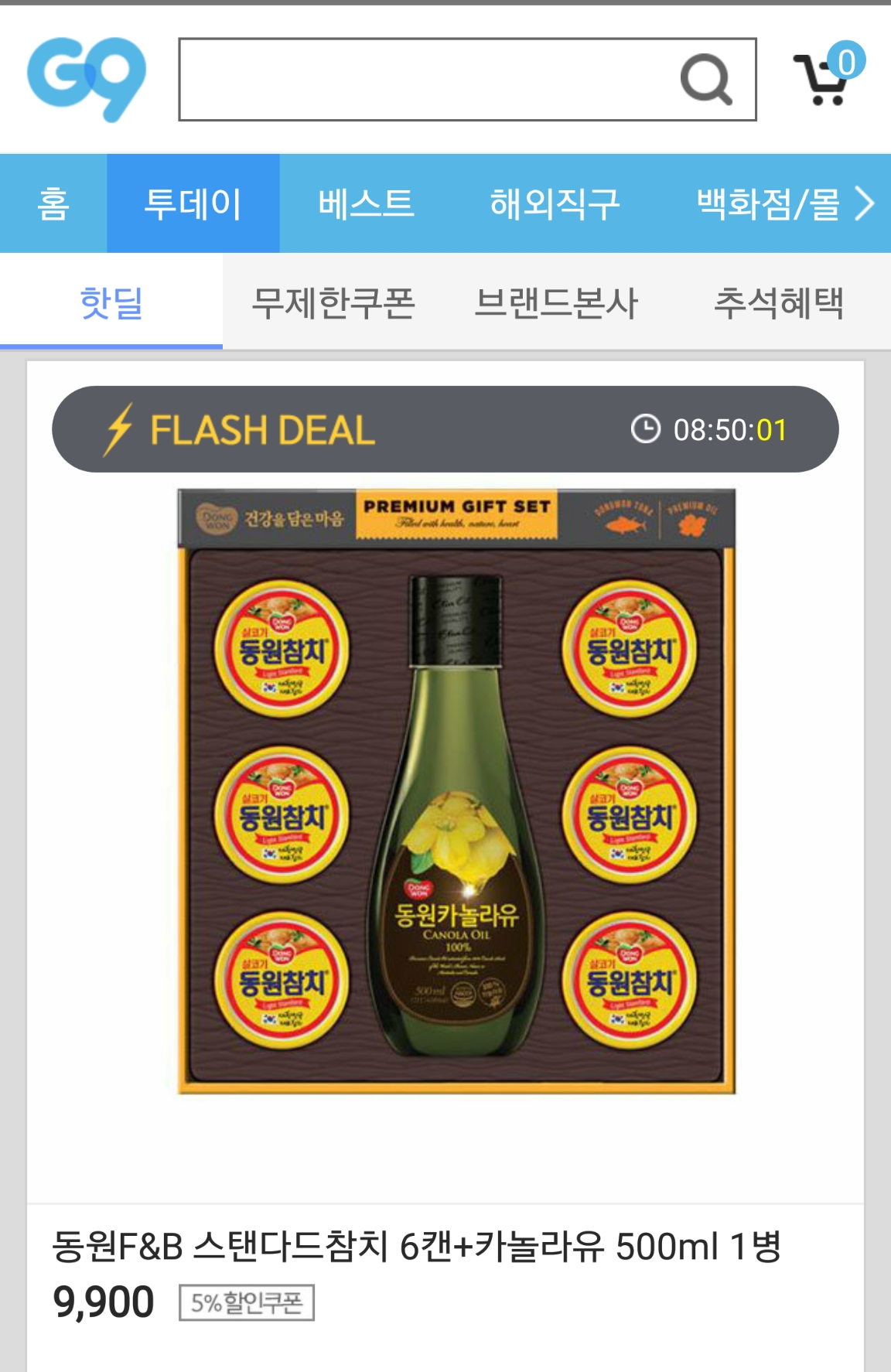Tap the G9 logo
This screenshot has width=891, height=1372.
pyautogui.click(x=86, y=79)
